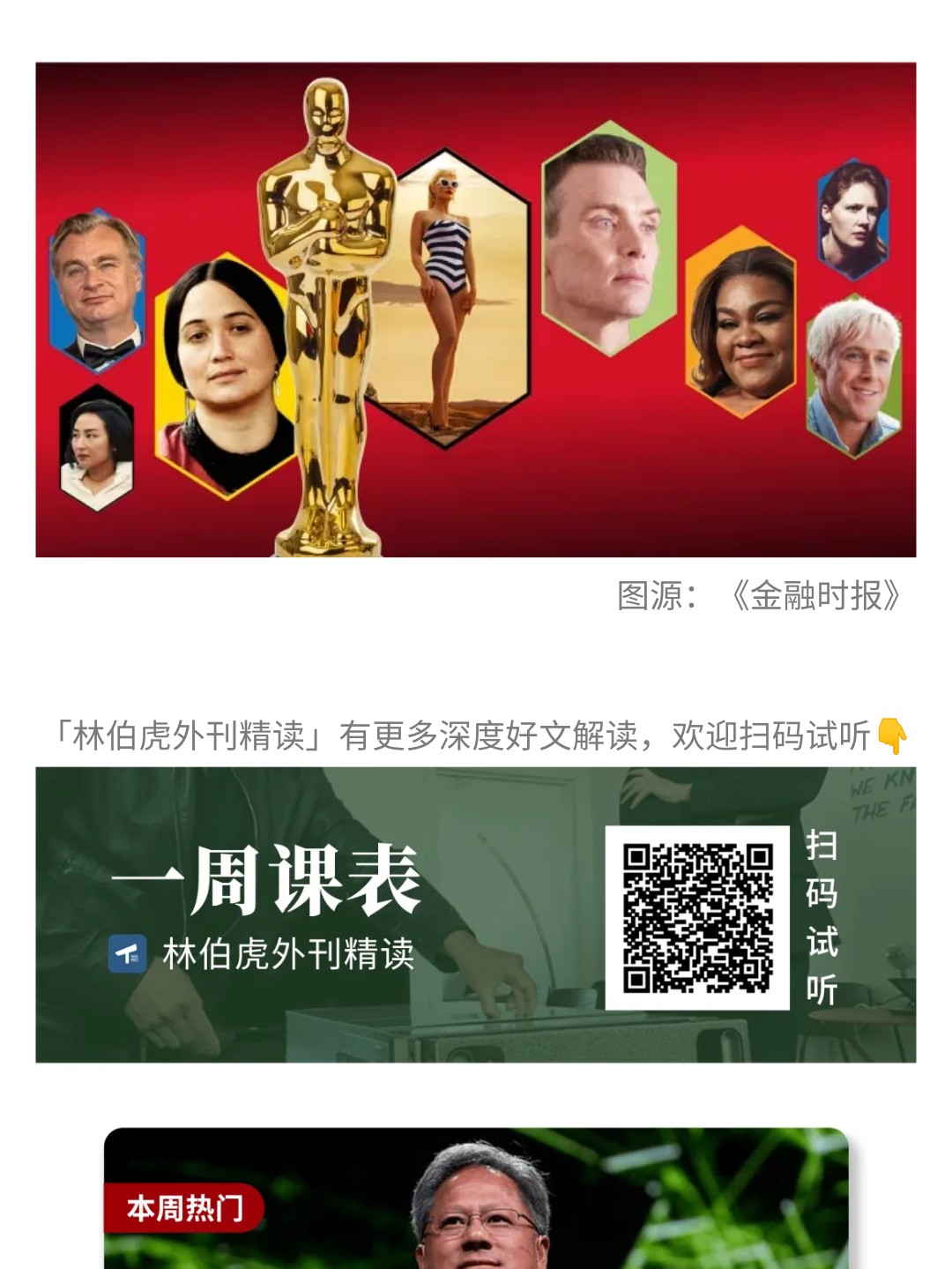
Task: Open the Oscars illustration image
Action: tap(476, 309)
